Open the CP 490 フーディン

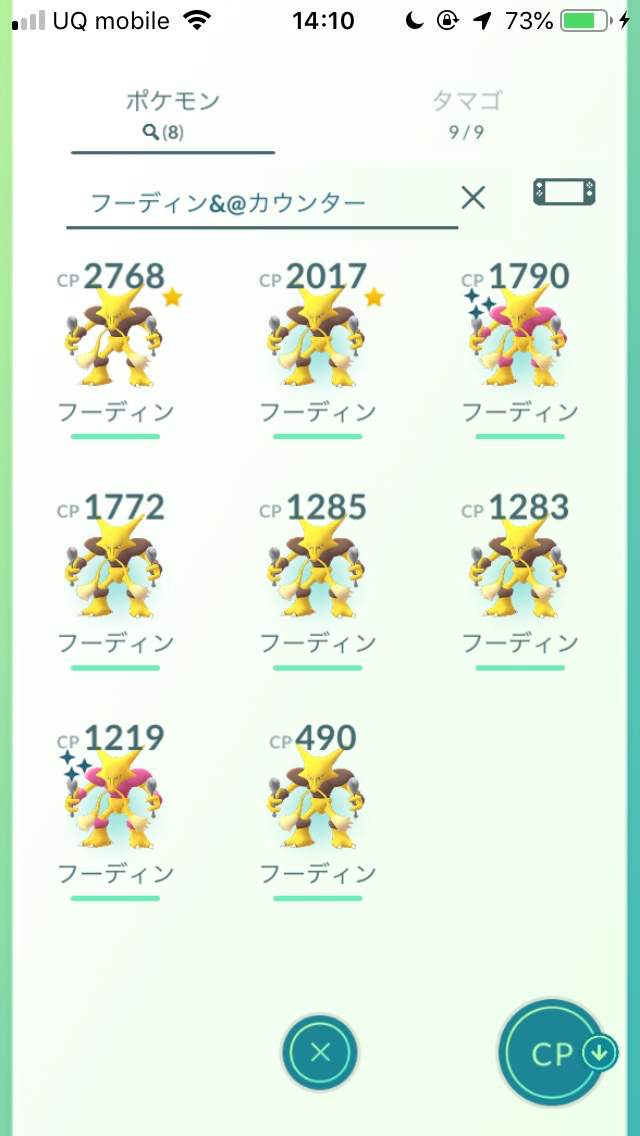coord(317,811)
